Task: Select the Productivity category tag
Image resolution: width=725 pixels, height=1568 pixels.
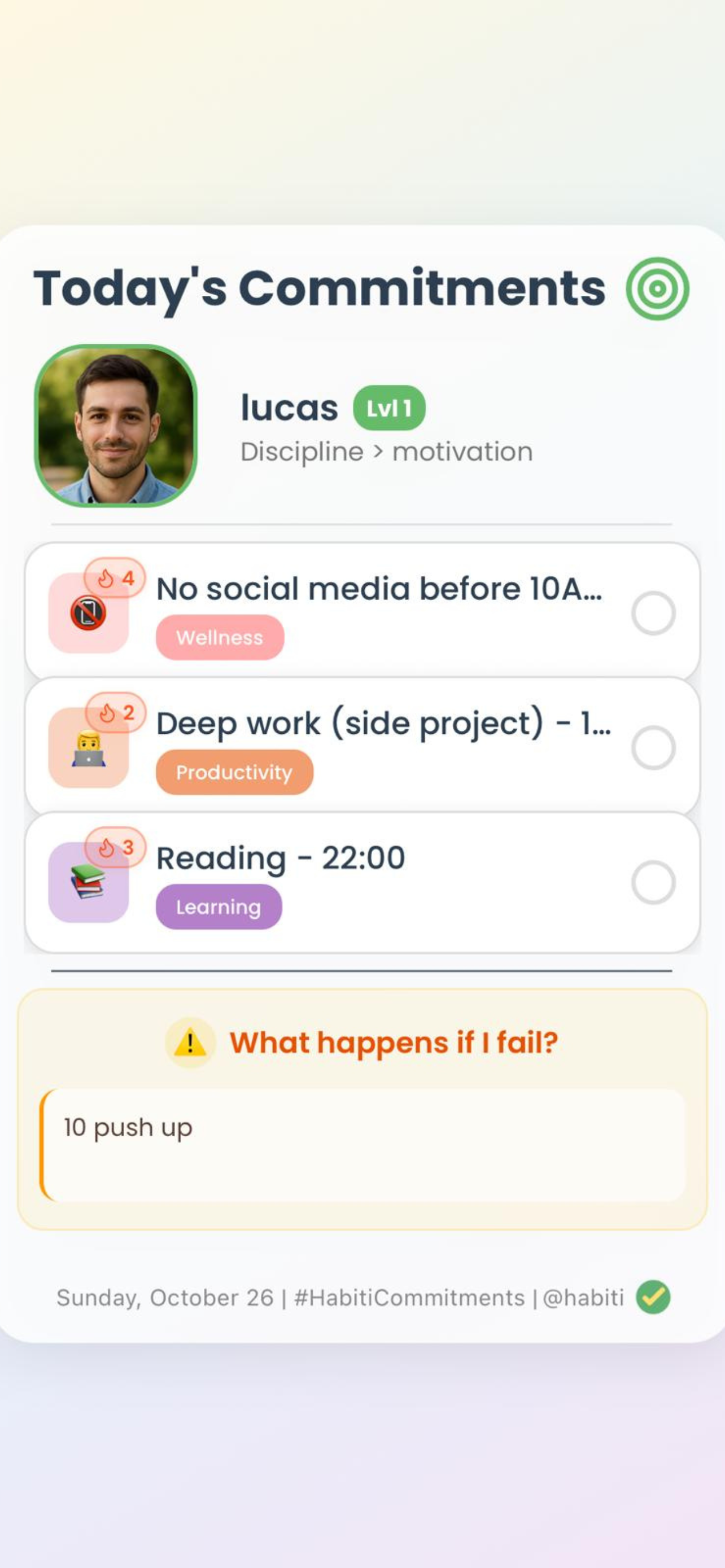Action: [x=234, y=772]
